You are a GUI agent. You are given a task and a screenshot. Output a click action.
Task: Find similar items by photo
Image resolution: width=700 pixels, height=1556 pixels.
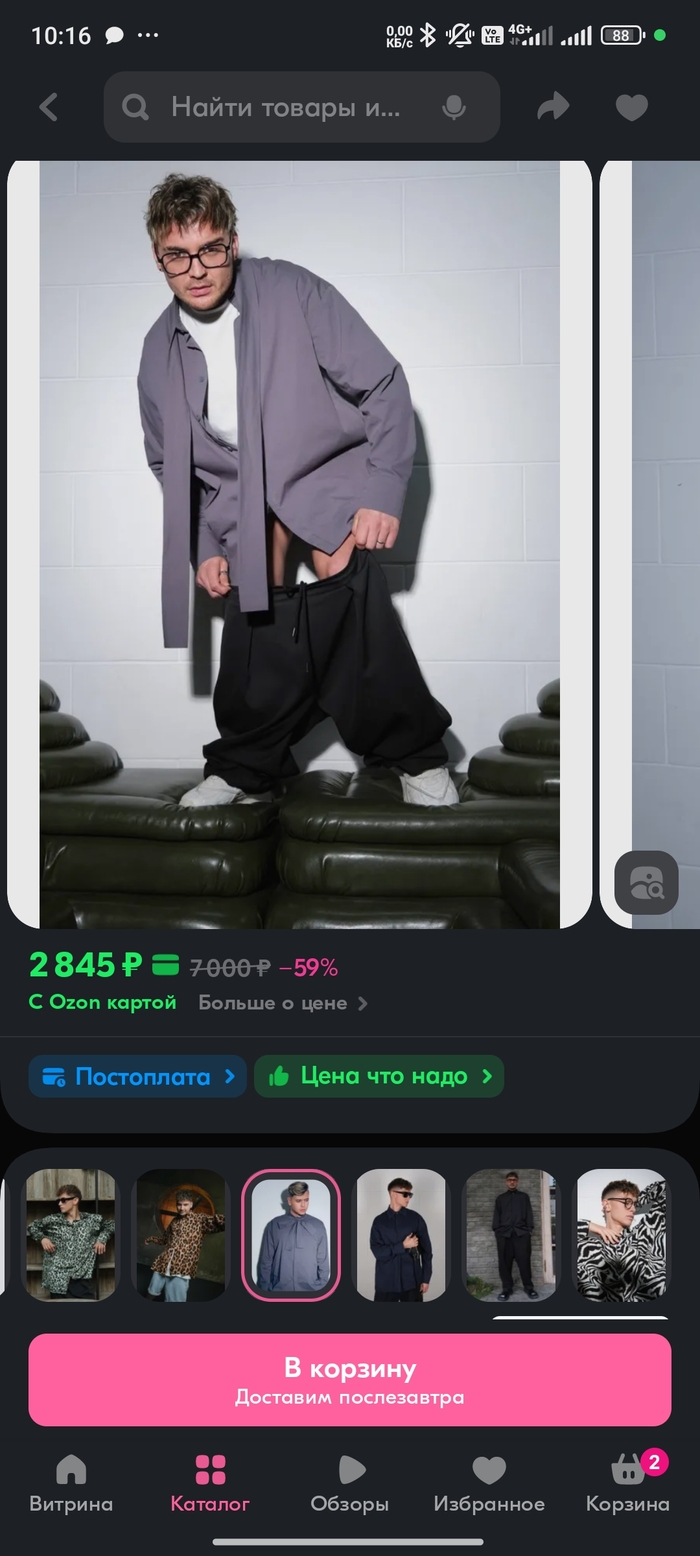pyautogui.click(x=646, y=882)
